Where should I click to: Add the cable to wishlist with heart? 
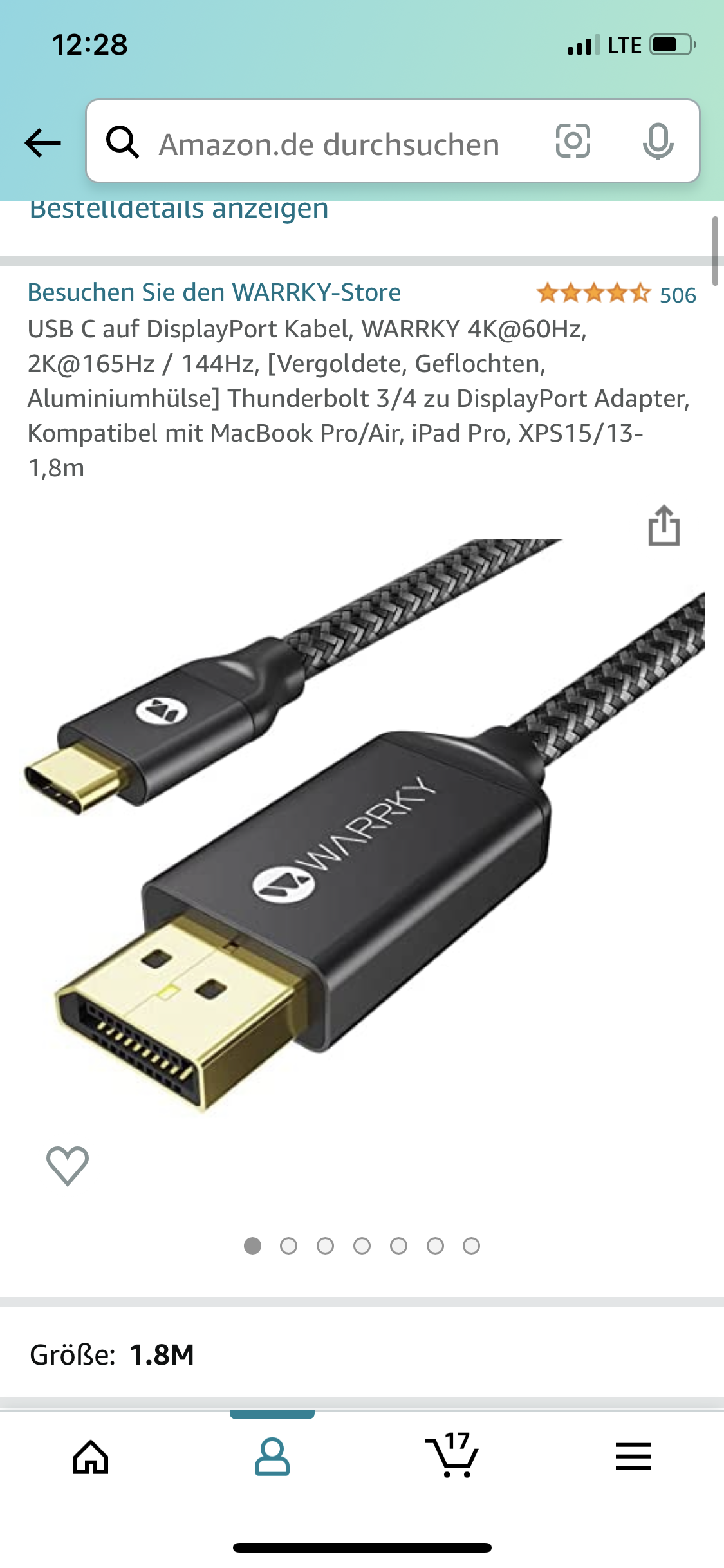pyautogui.click(x=67, y=1166)
